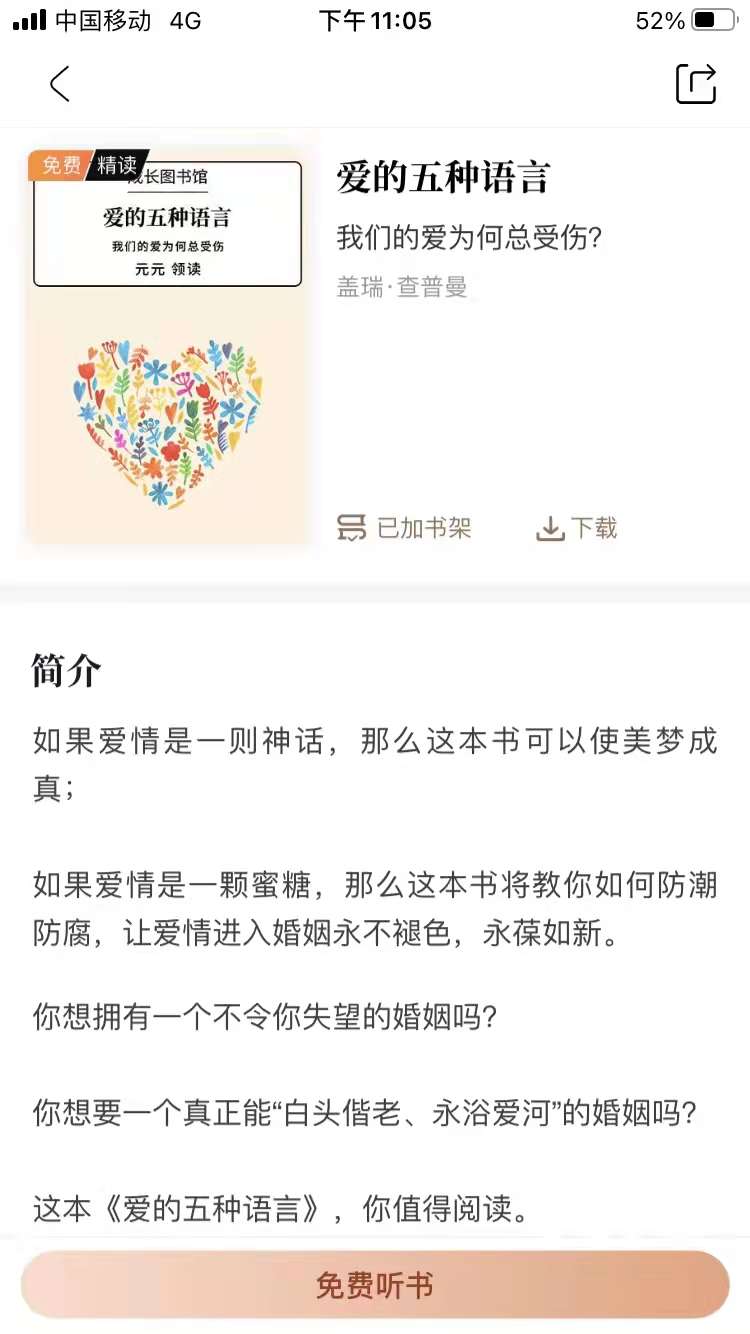The image size is (750, 1334).
Task: Tap the 已加书架 bookshelf button
Action: point(404,528)
